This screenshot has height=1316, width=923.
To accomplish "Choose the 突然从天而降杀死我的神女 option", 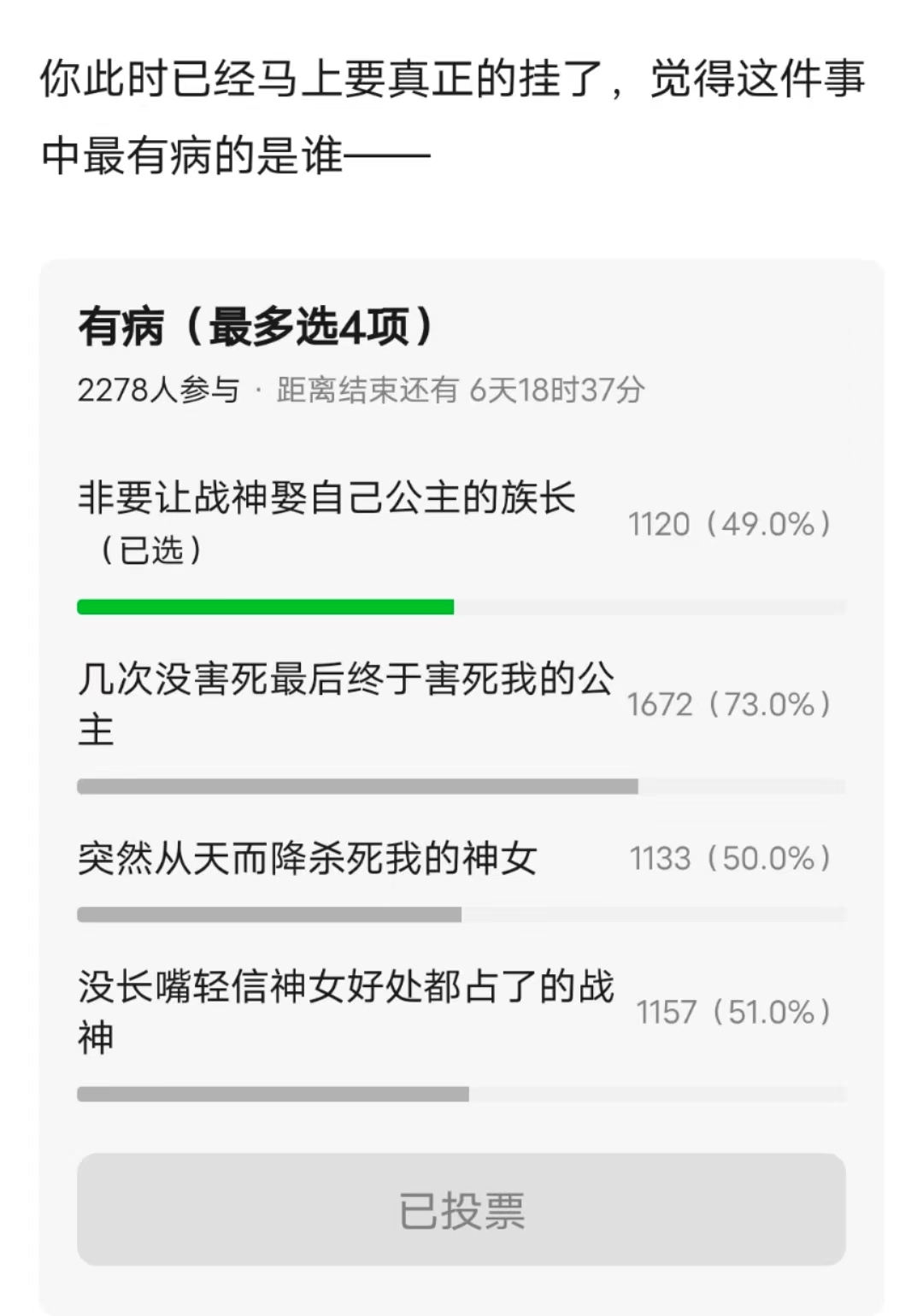I will [308, 859].
